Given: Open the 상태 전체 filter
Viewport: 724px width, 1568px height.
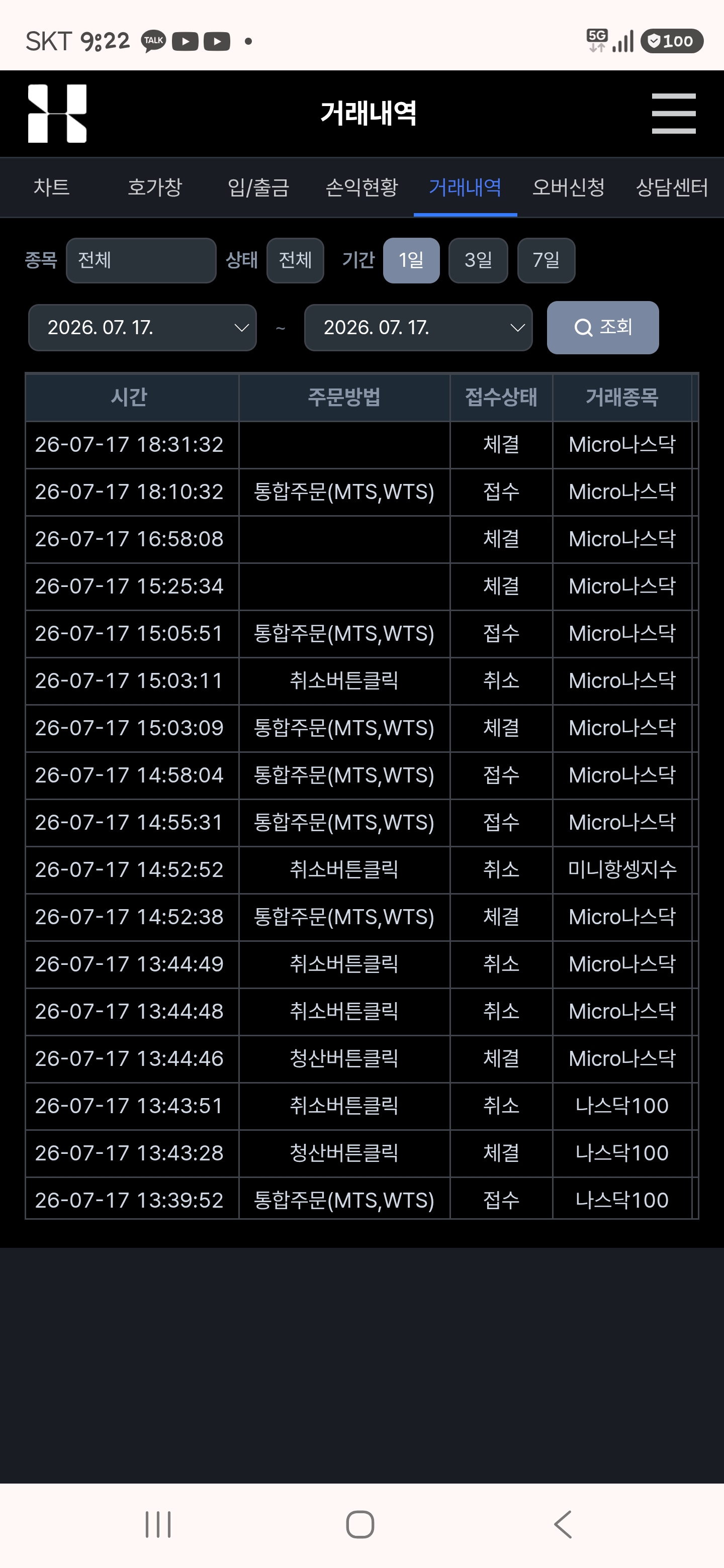Looking at the screenshot, I should tap(295, 260).
